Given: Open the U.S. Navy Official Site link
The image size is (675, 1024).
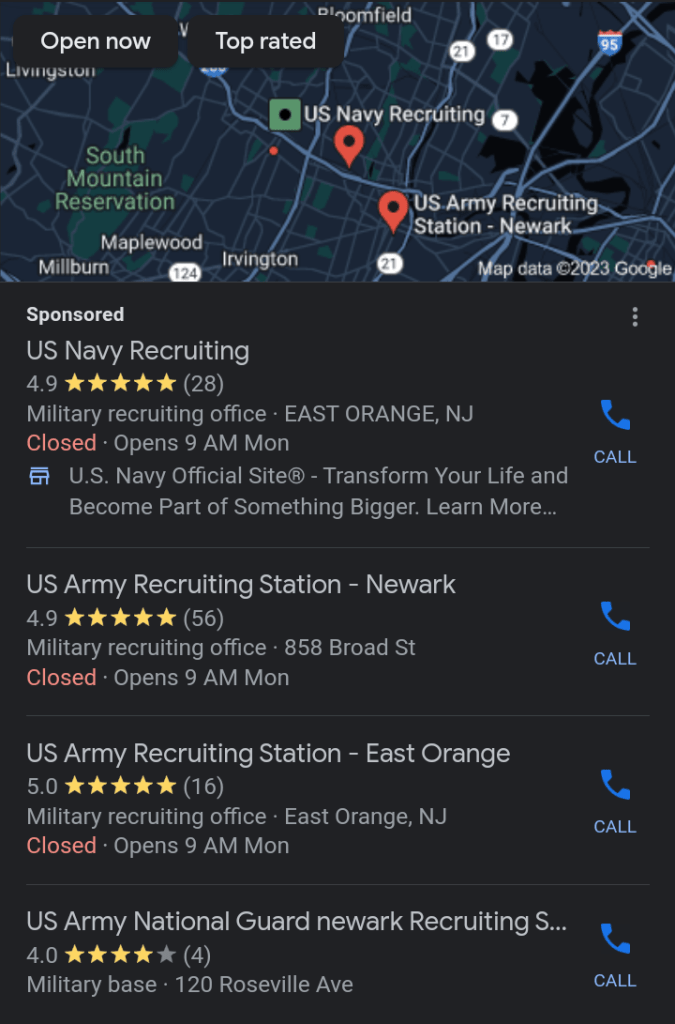Looking at the screenshot, I should [318, 490].
